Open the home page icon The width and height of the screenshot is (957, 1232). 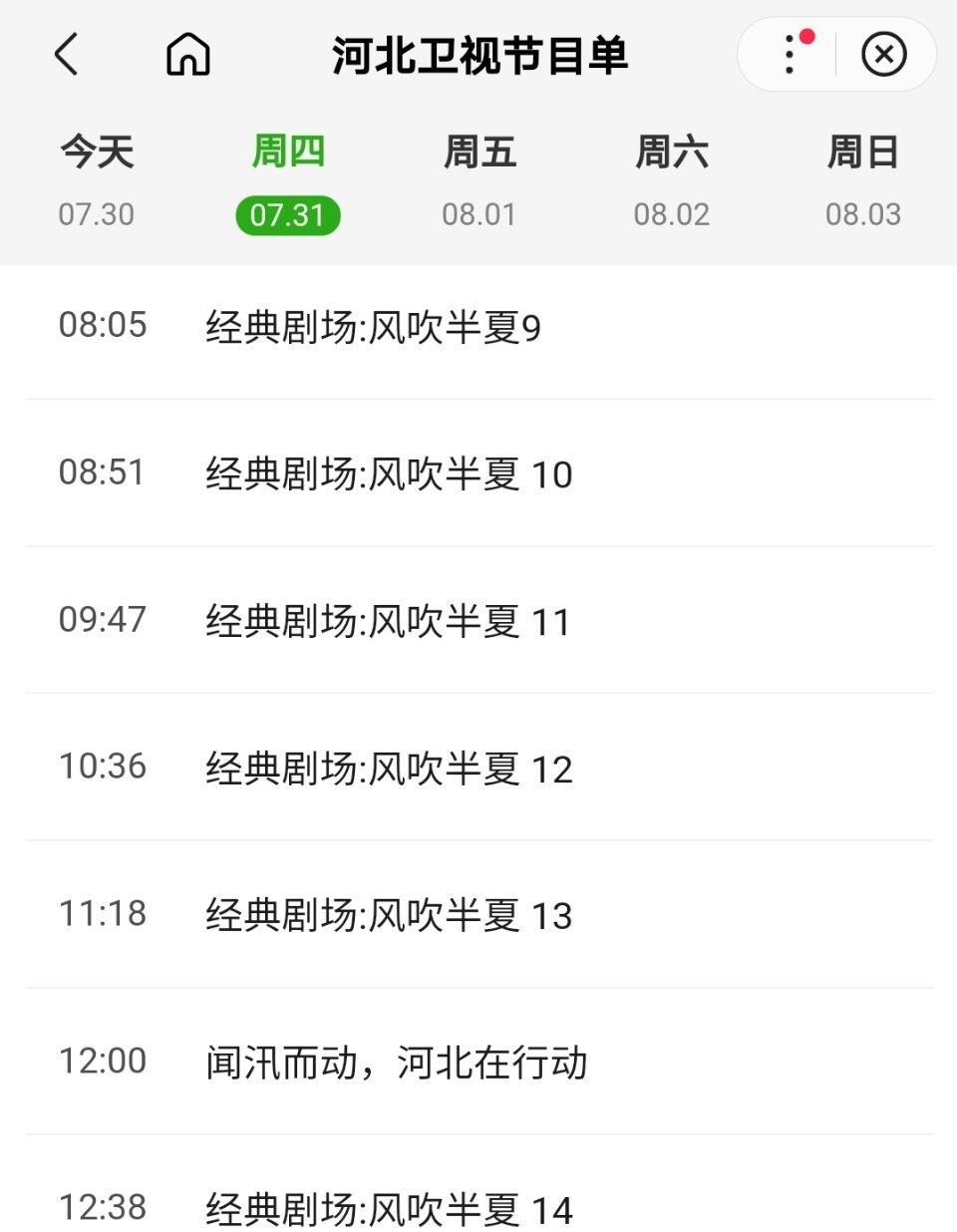[187, 54]
